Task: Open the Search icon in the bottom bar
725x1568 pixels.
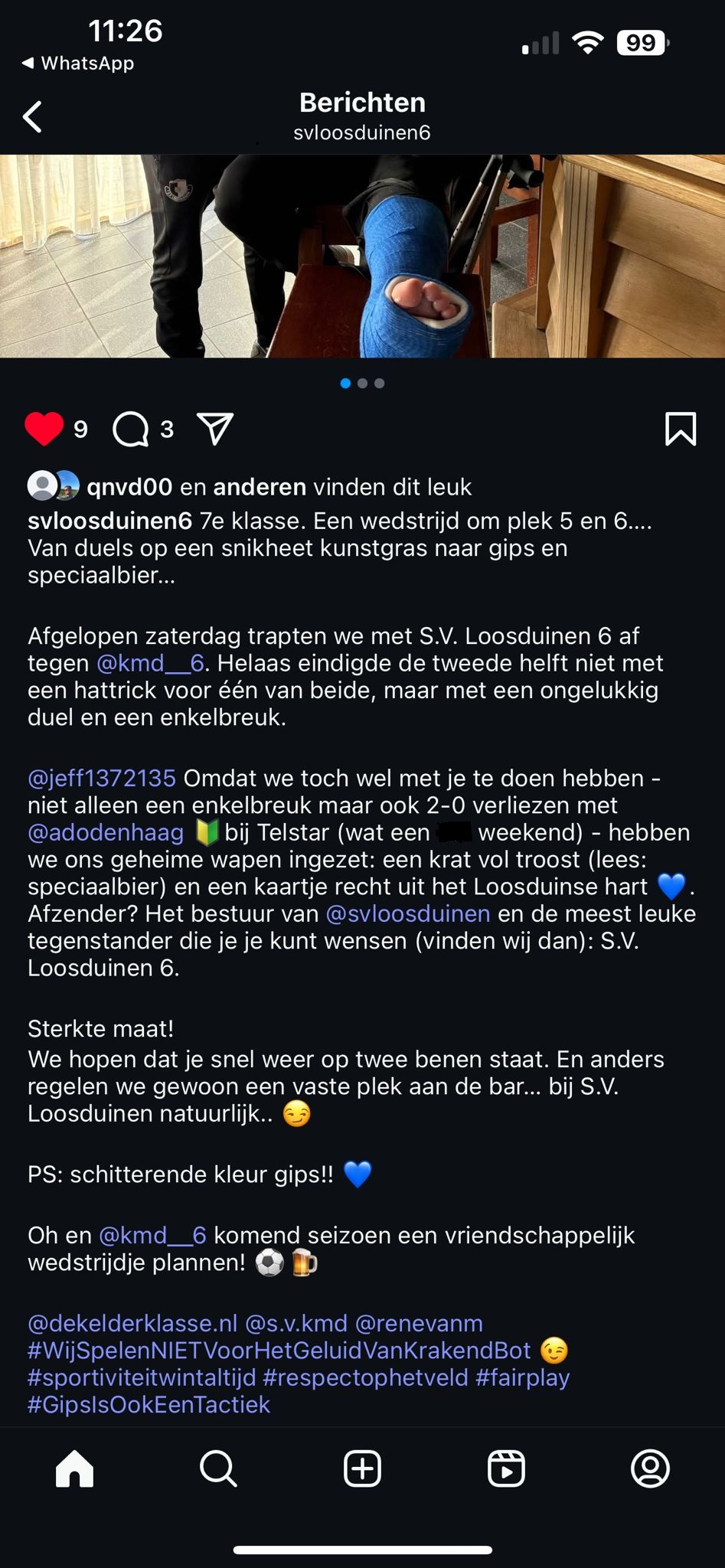Action: (x=217, y=1469)
